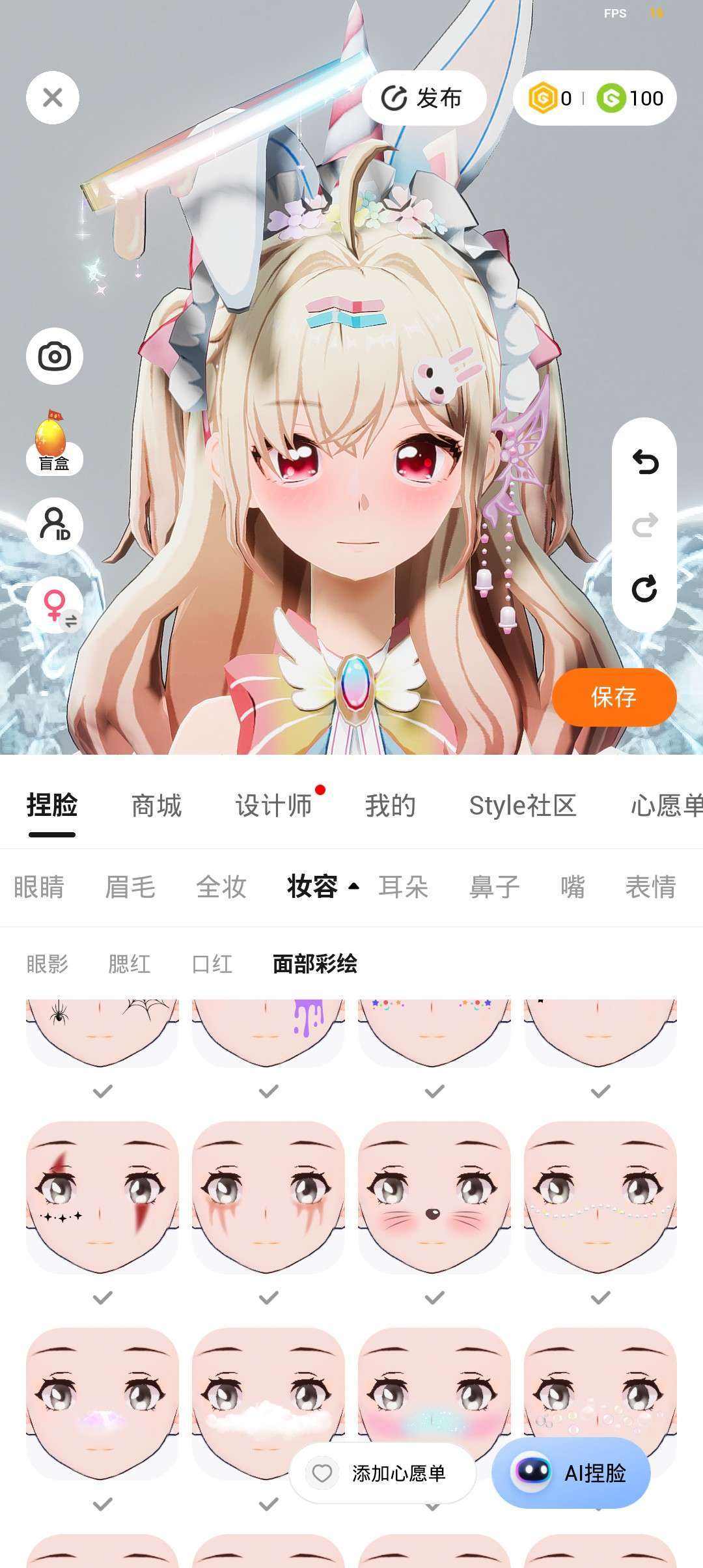This screenshot has width=703, height=1568.
Task: Switch to the 腮红 sub-tab
Action: 129,964
